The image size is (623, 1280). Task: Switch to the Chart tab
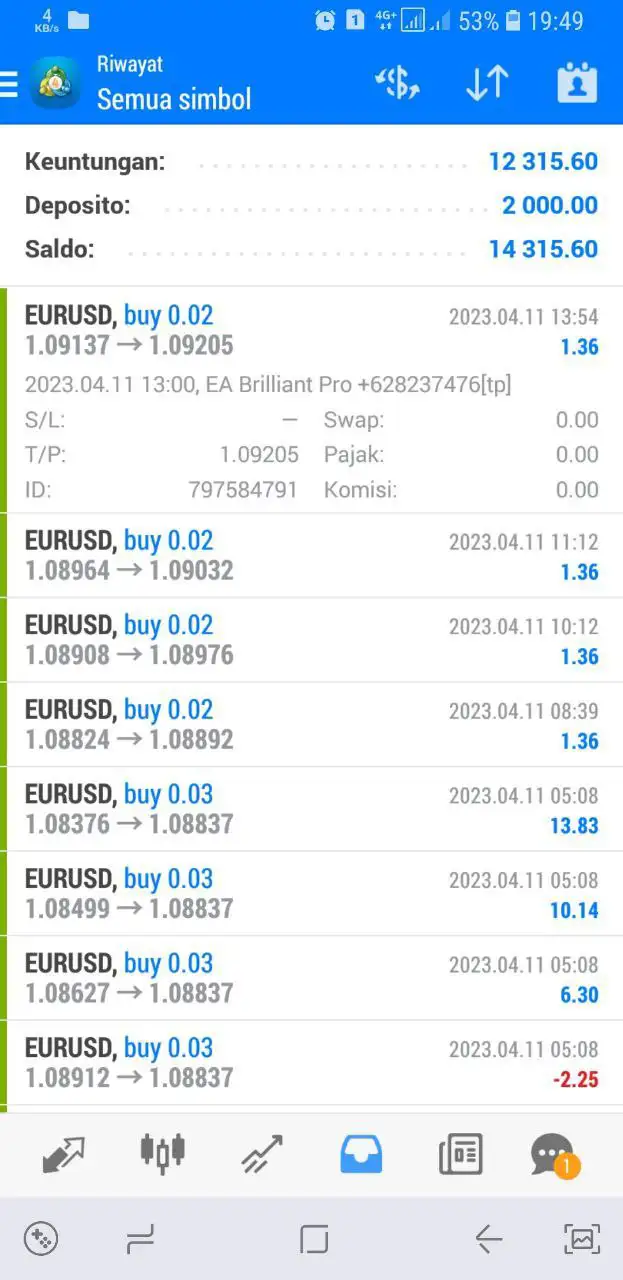(x=162, y=1154)
